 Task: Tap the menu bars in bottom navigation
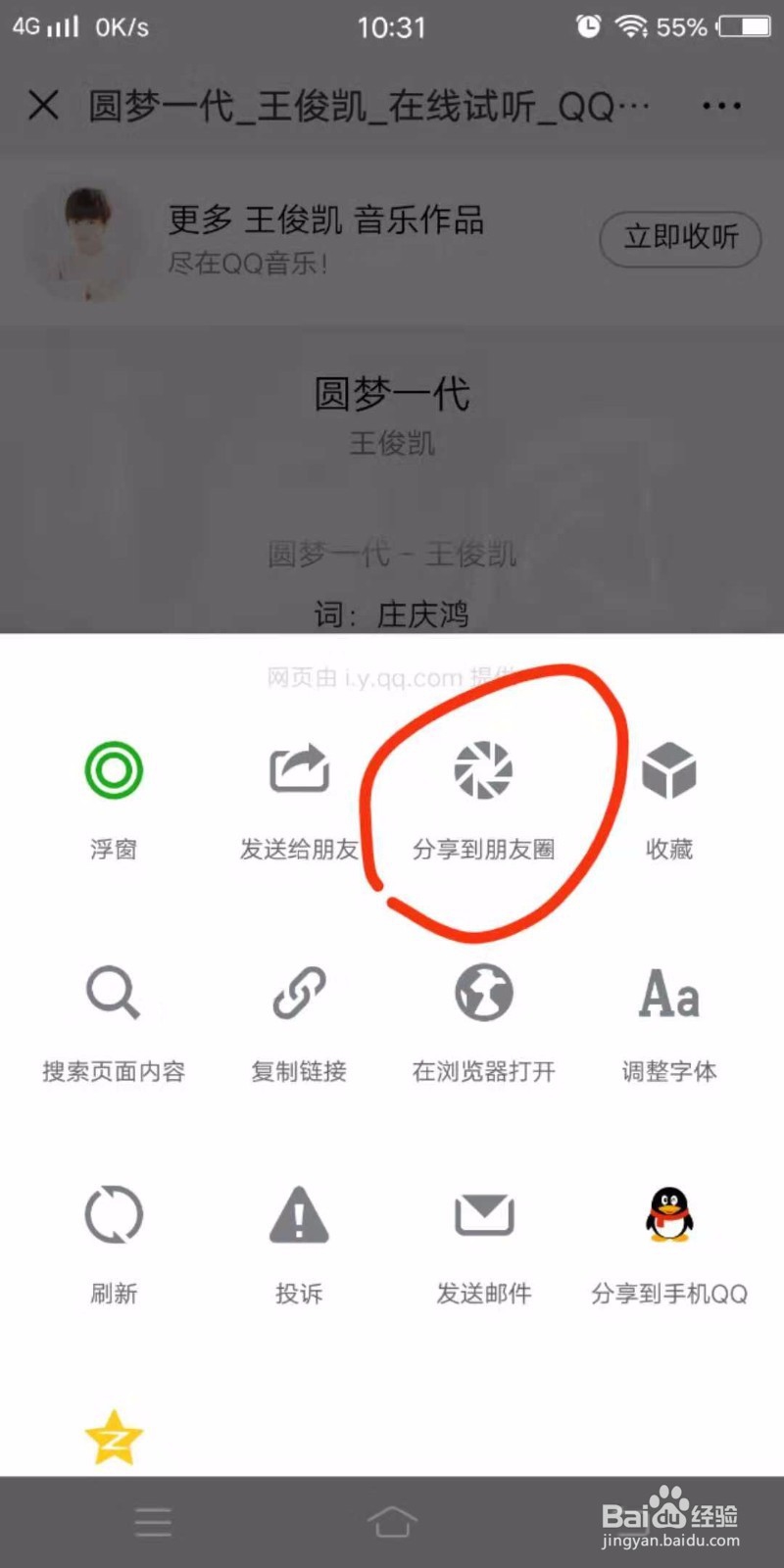pos(153,1521)
